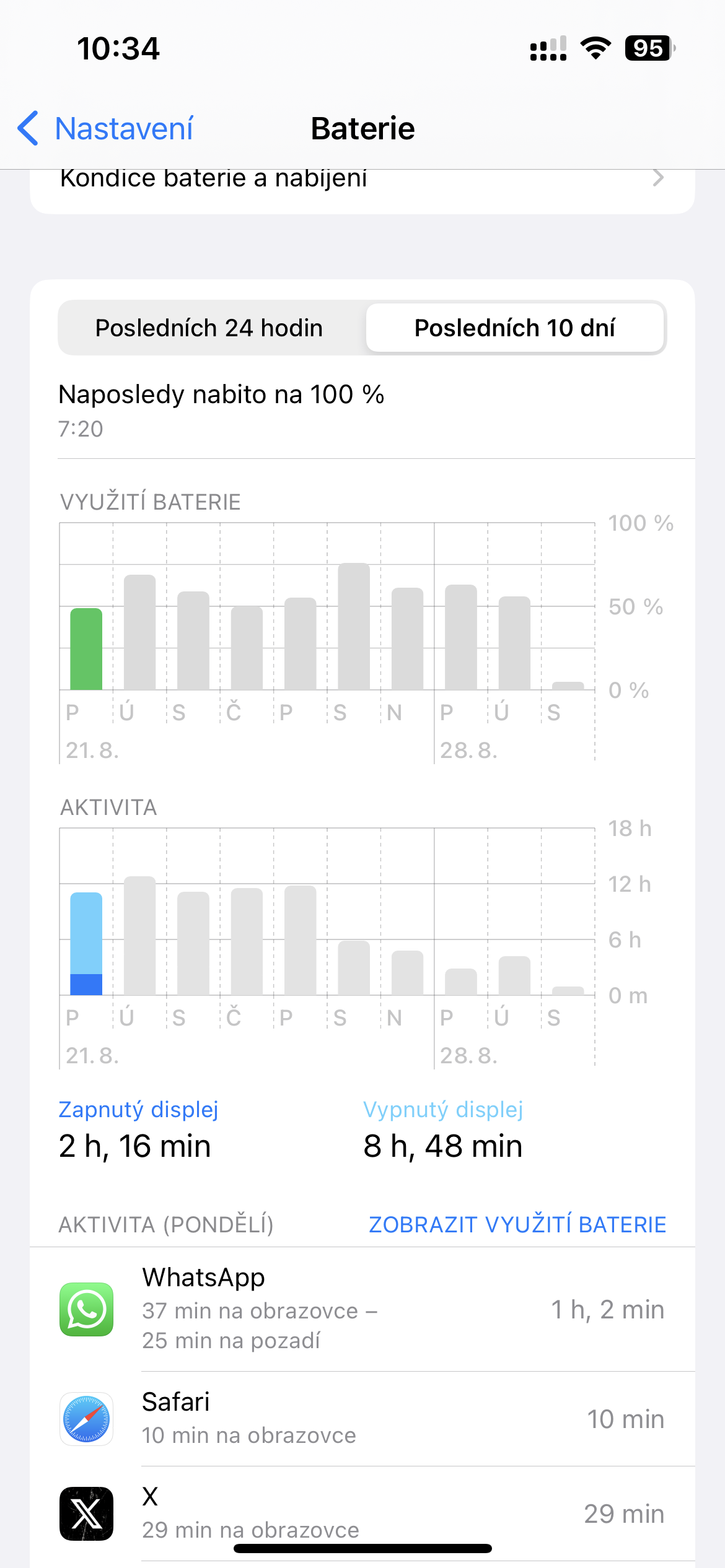Tap the X app activity row
Screen dimensions: 725x1568
coord(362,1514)
